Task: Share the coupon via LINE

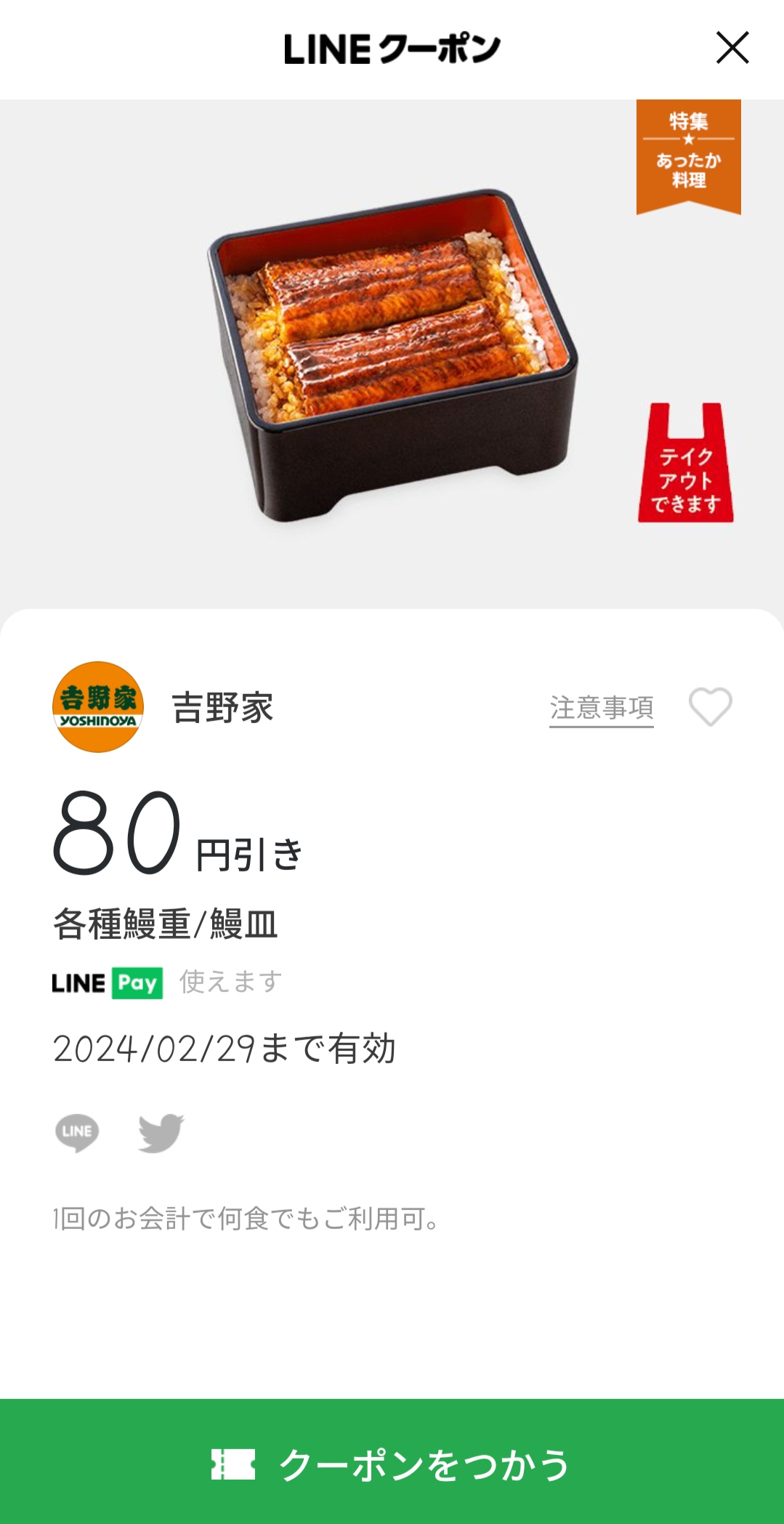Action: [x=77, y=1132]
